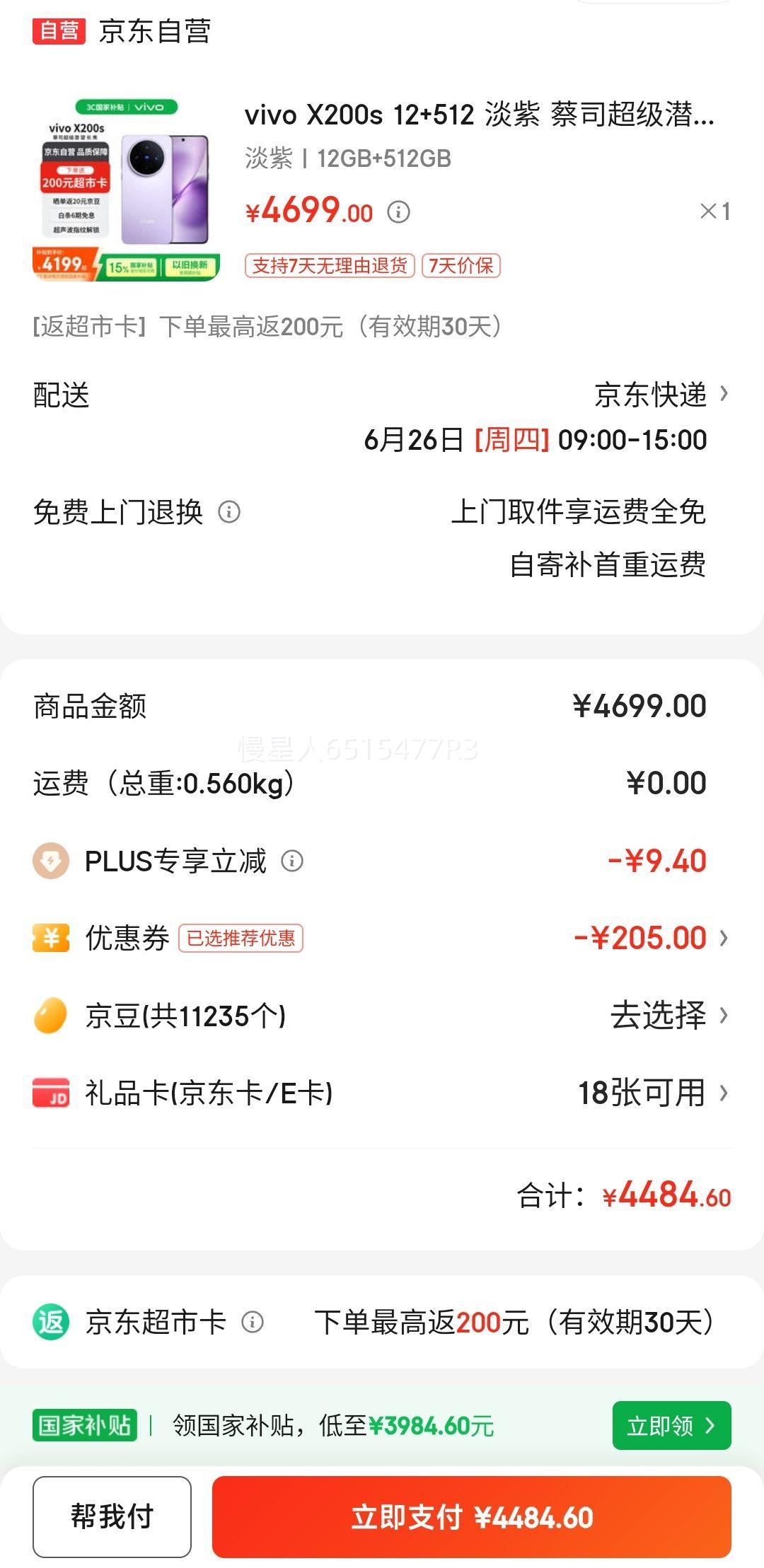Show info about 免费上门退换
The width and height of the screenshot is (764, 1568).
pyautogui.click(x=229, y=511)
